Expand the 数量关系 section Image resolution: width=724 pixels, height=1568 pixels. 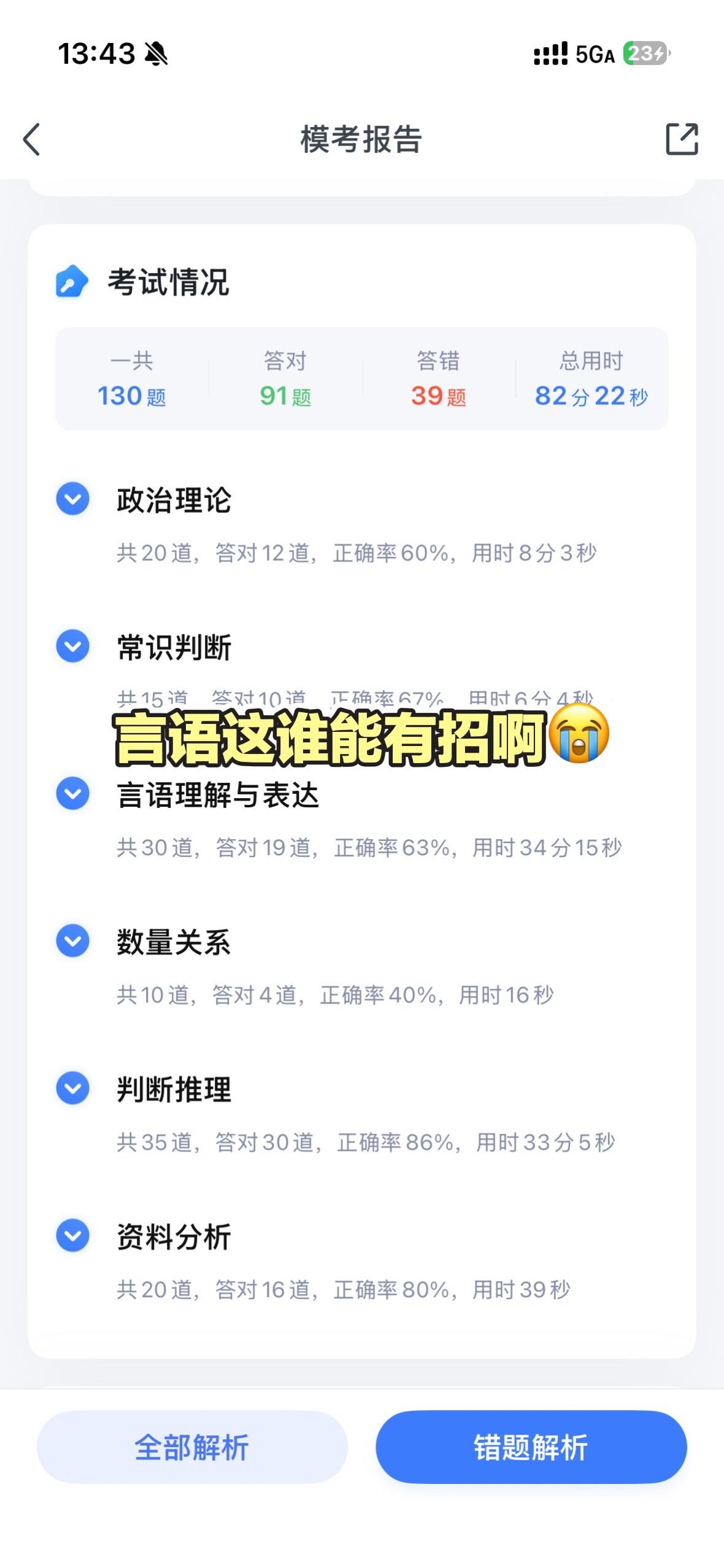(x=73, y=941)
